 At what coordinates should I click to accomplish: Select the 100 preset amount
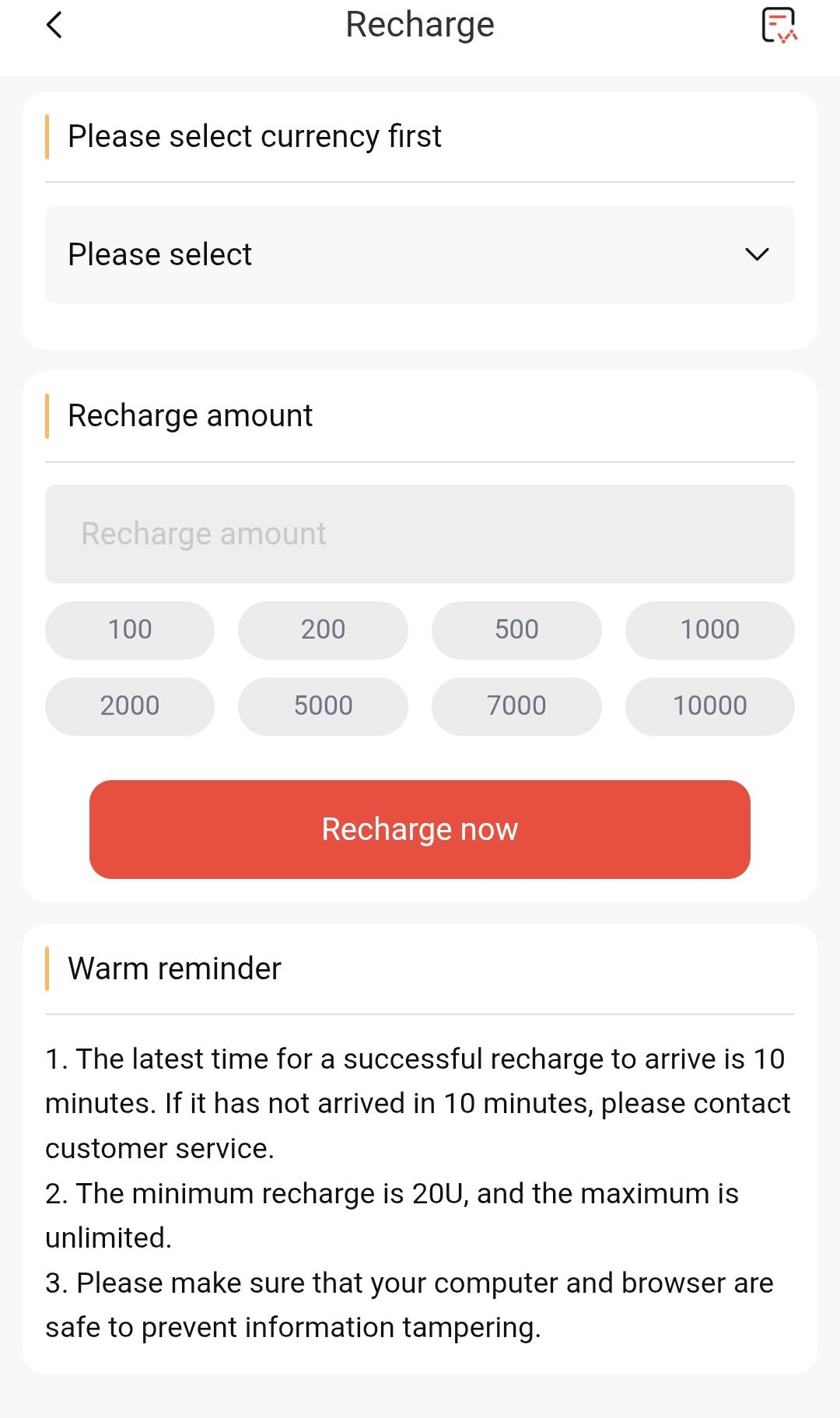coord(129,629)
